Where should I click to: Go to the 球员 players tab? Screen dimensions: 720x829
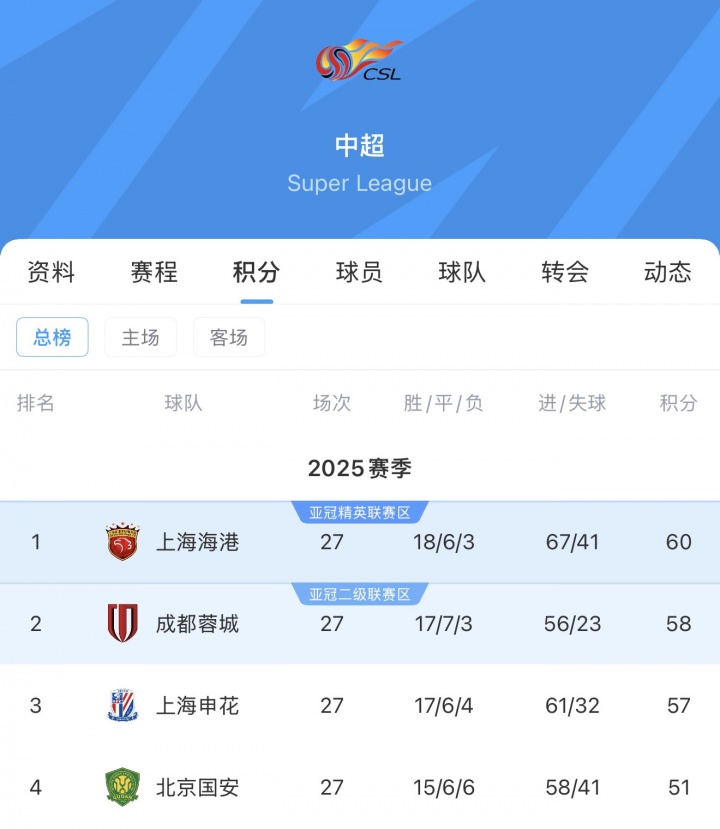(359, 272)
